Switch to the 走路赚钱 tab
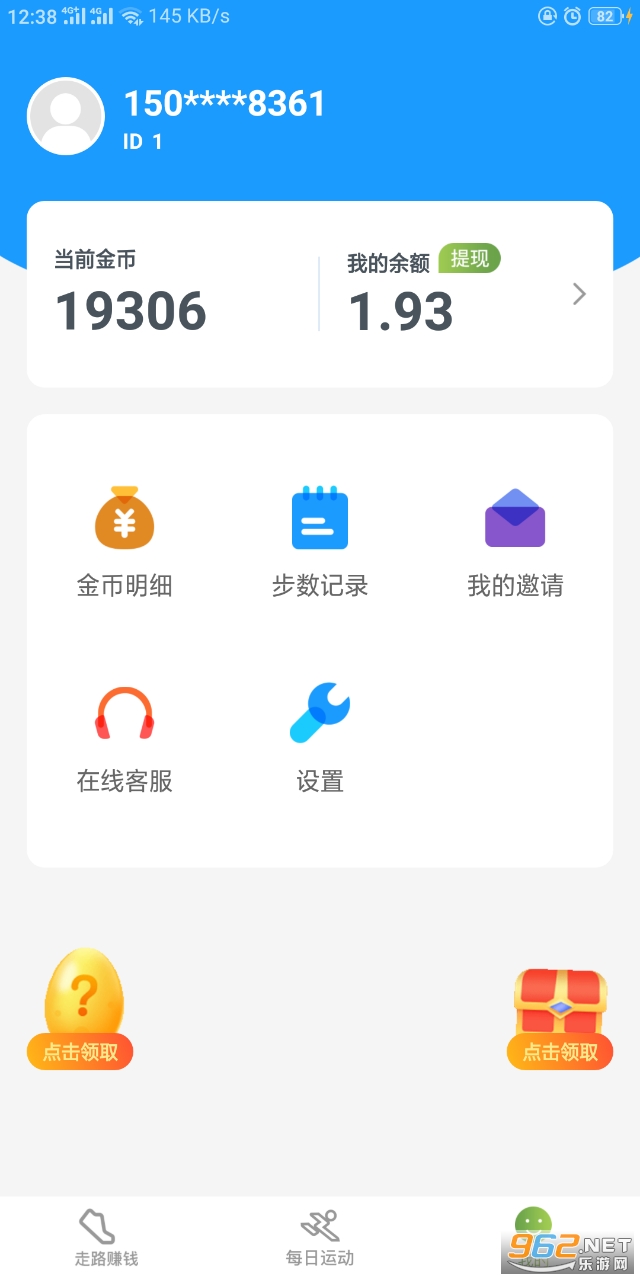This screenshot has height=1280, width=640. click(x=105, y=1238)
